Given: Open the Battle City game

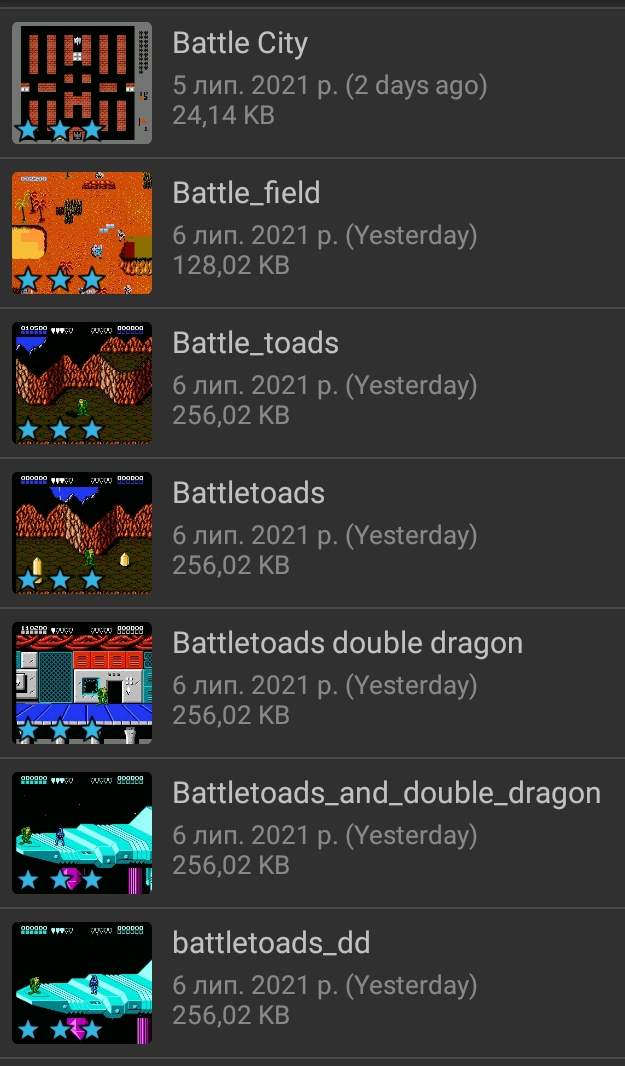Looking at the screenshot, I should point(240,44).
